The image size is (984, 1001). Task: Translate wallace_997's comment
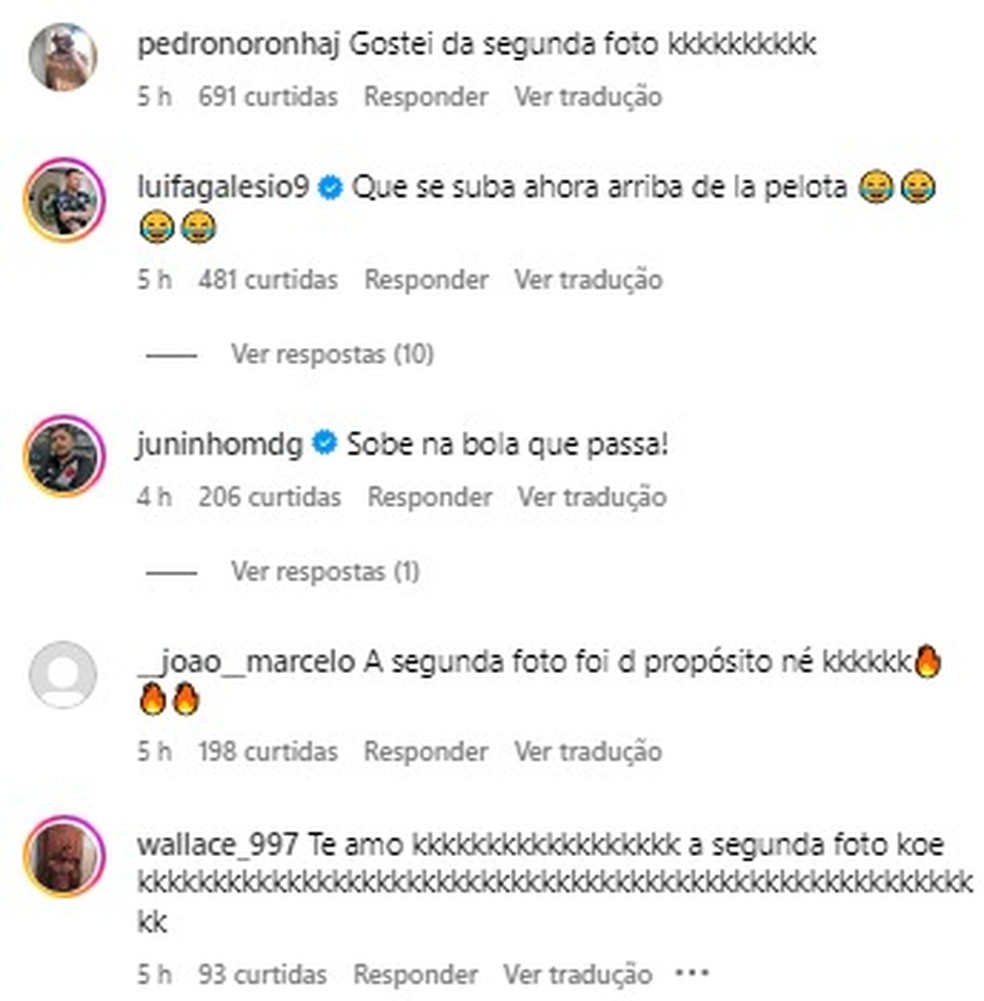pos(578,974)
